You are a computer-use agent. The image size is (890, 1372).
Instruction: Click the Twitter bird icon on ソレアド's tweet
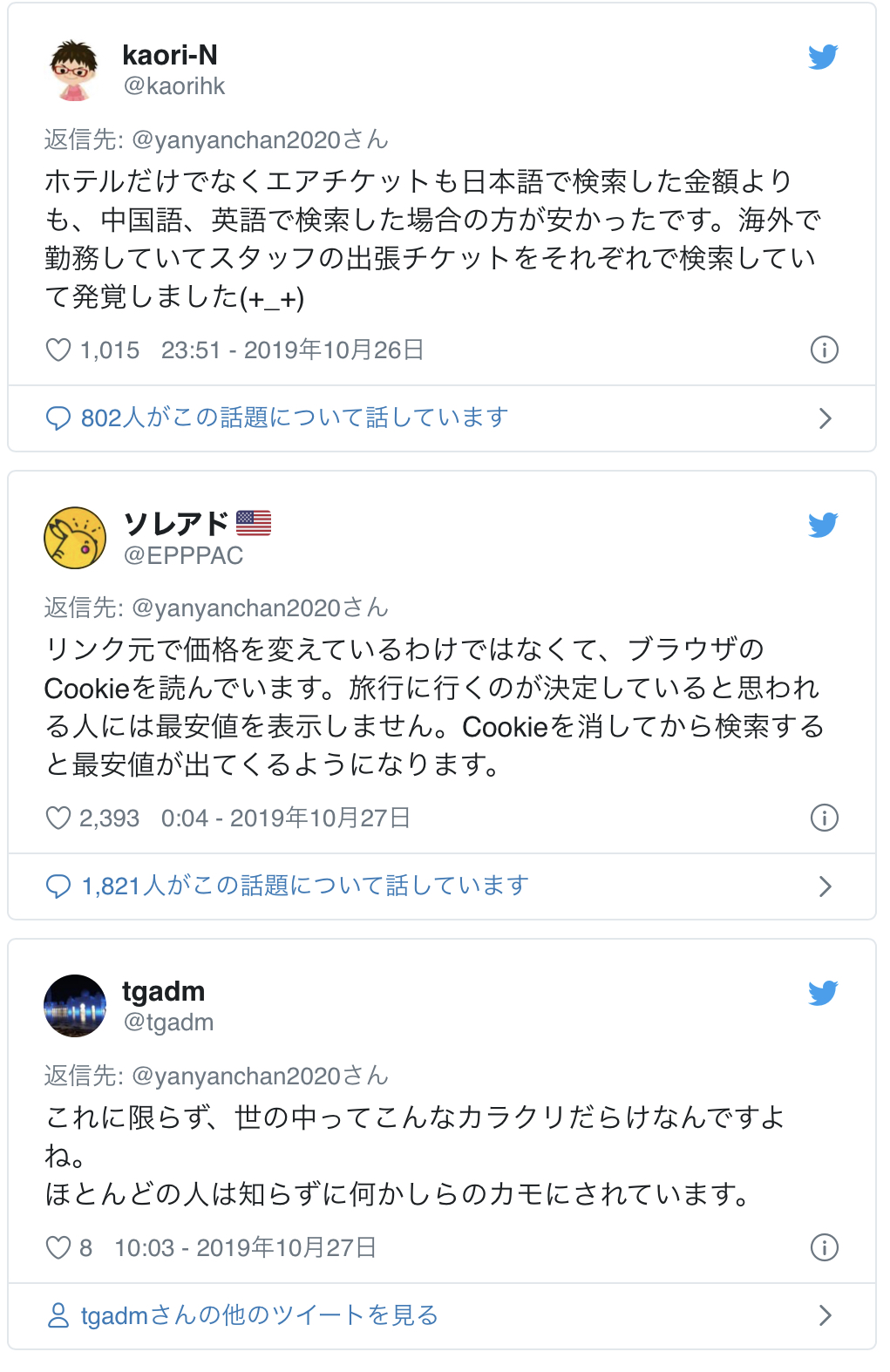(822, 525)
